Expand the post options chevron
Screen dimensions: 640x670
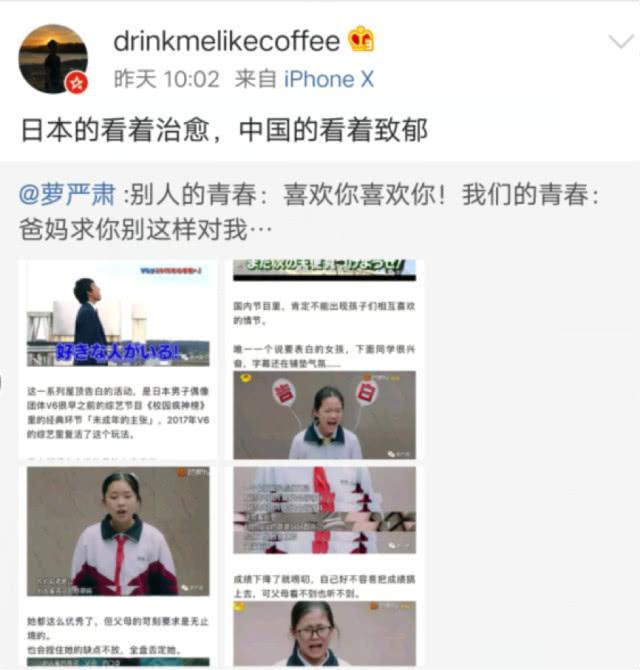(618, 41)
